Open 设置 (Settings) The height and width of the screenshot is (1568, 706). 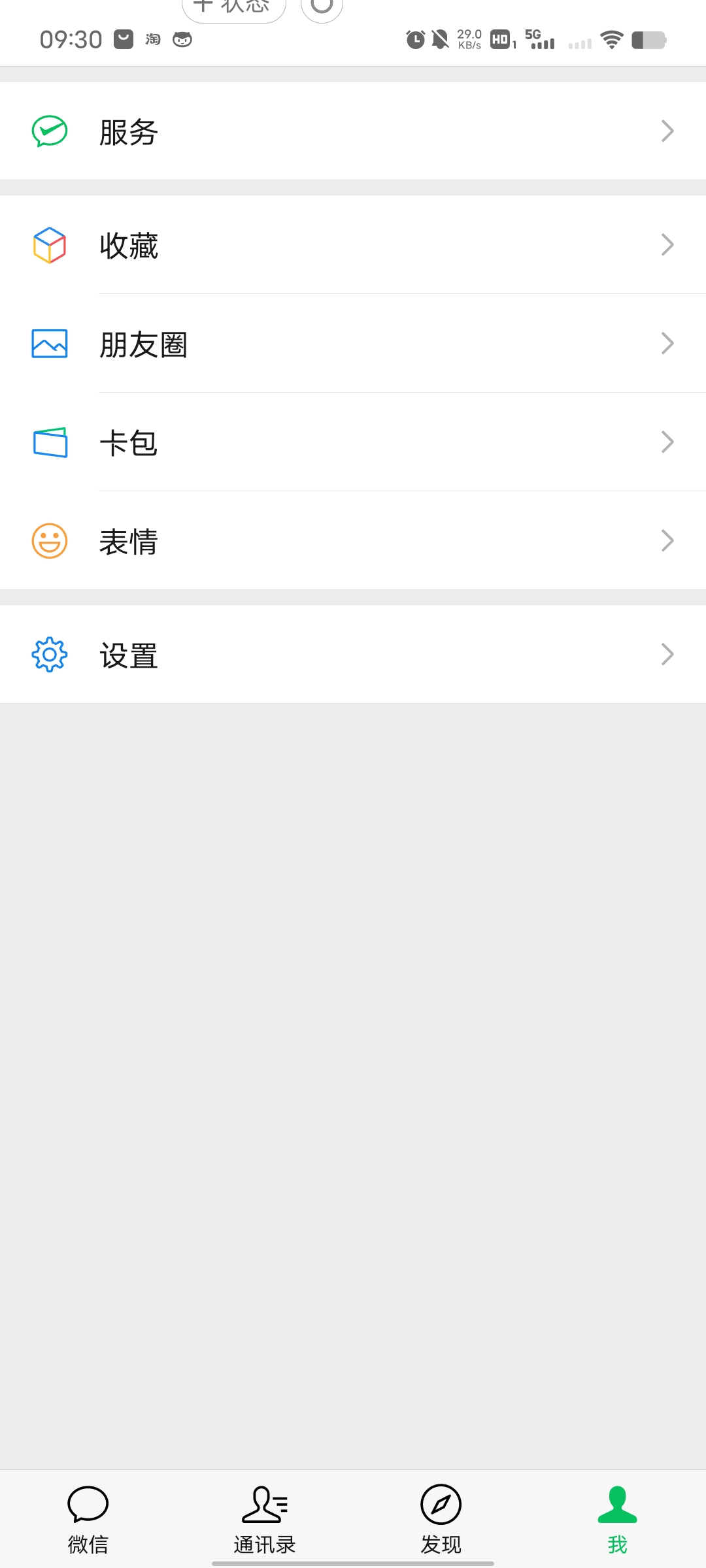click(353, 655)
